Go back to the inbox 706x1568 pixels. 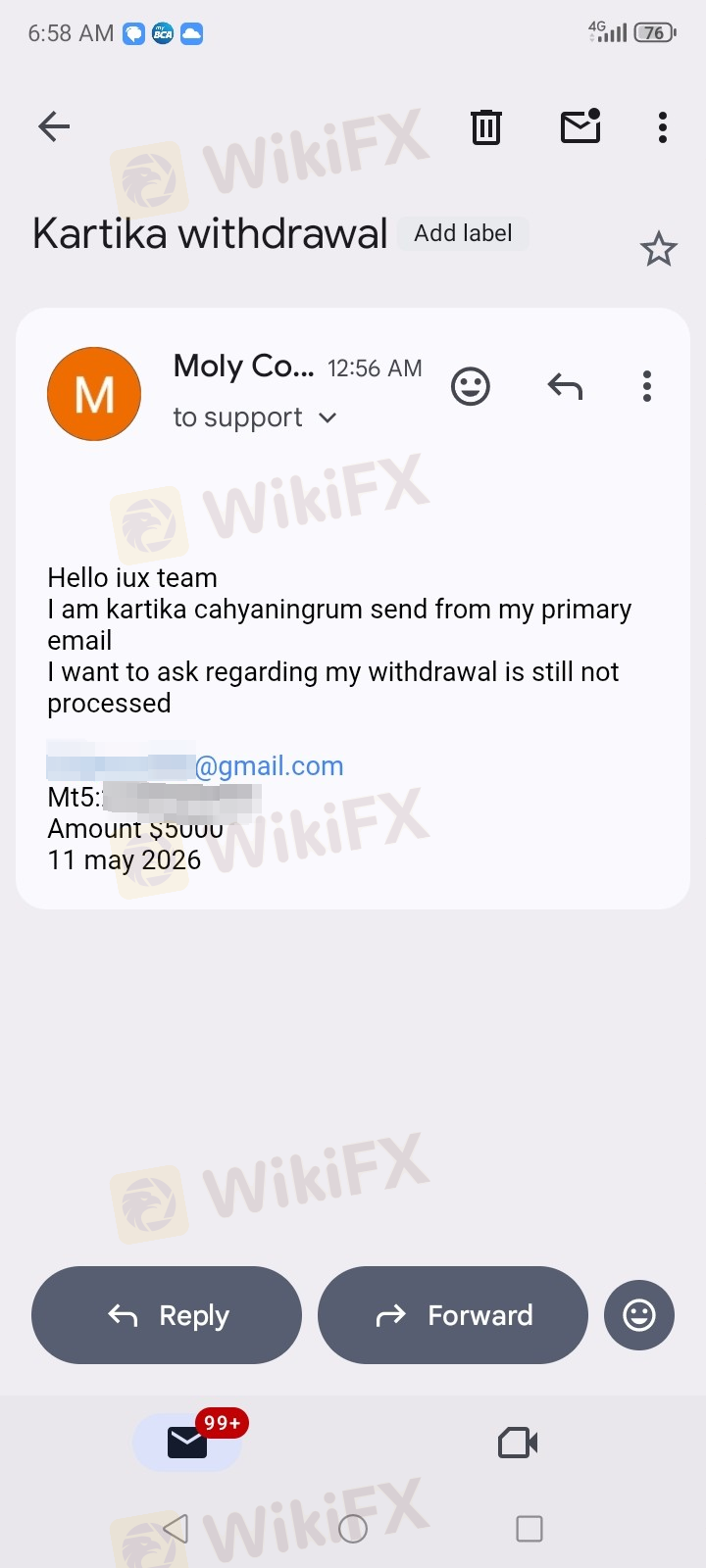tap(54, 126)
